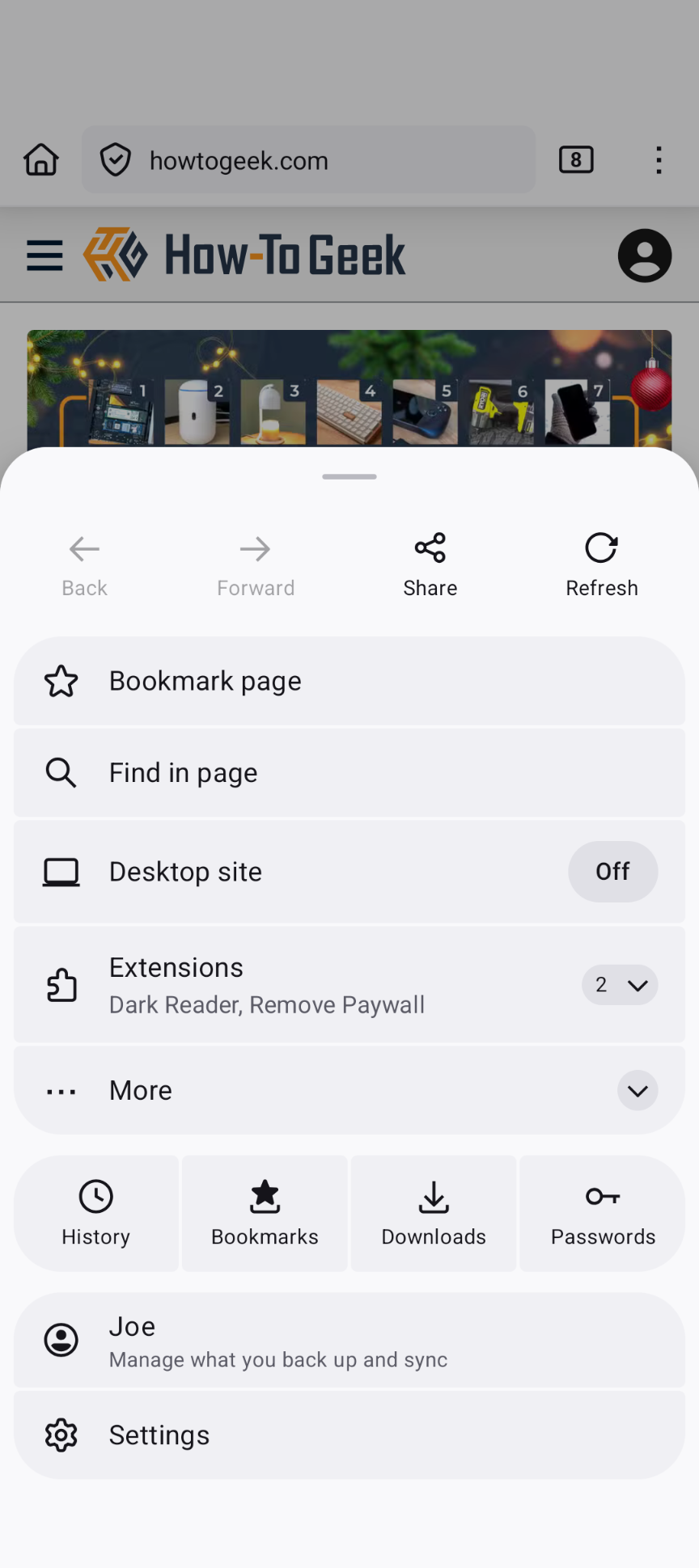This screenshot has height=1568, width=699.
Task: Open Downloads from the shortcut row
Action: pos(433,1211)
